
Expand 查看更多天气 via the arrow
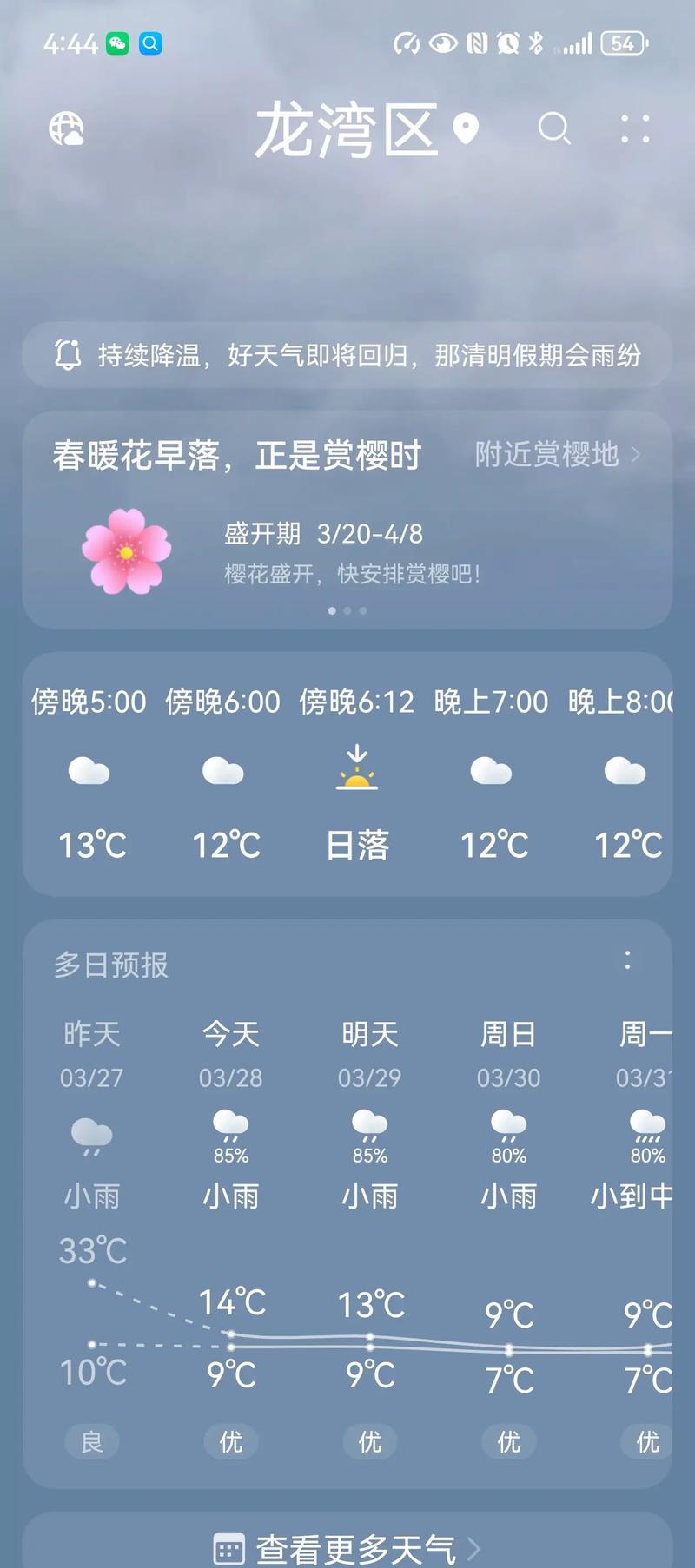(x=473, y=1547)
